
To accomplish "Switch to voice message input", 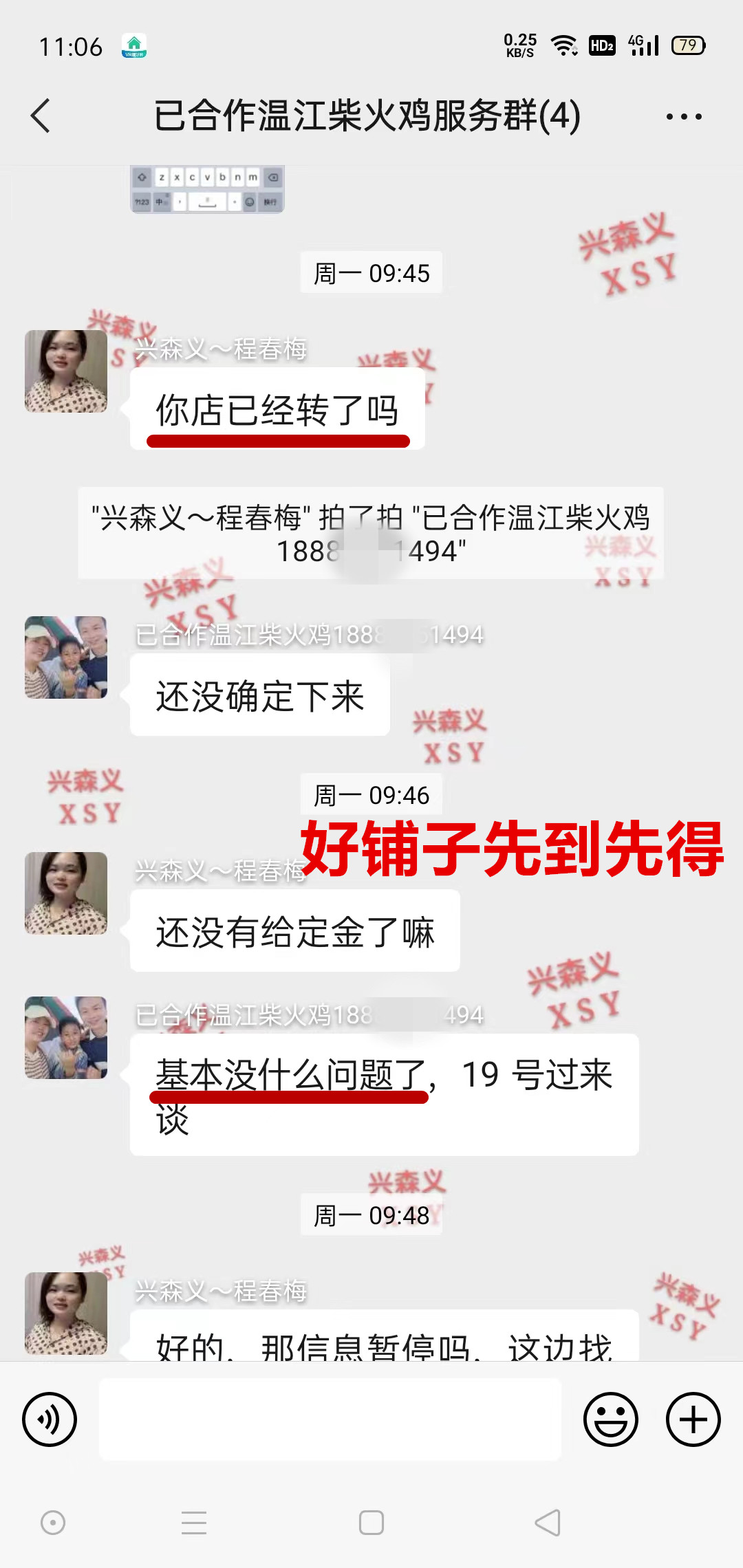I will (x=50, y=1419).
